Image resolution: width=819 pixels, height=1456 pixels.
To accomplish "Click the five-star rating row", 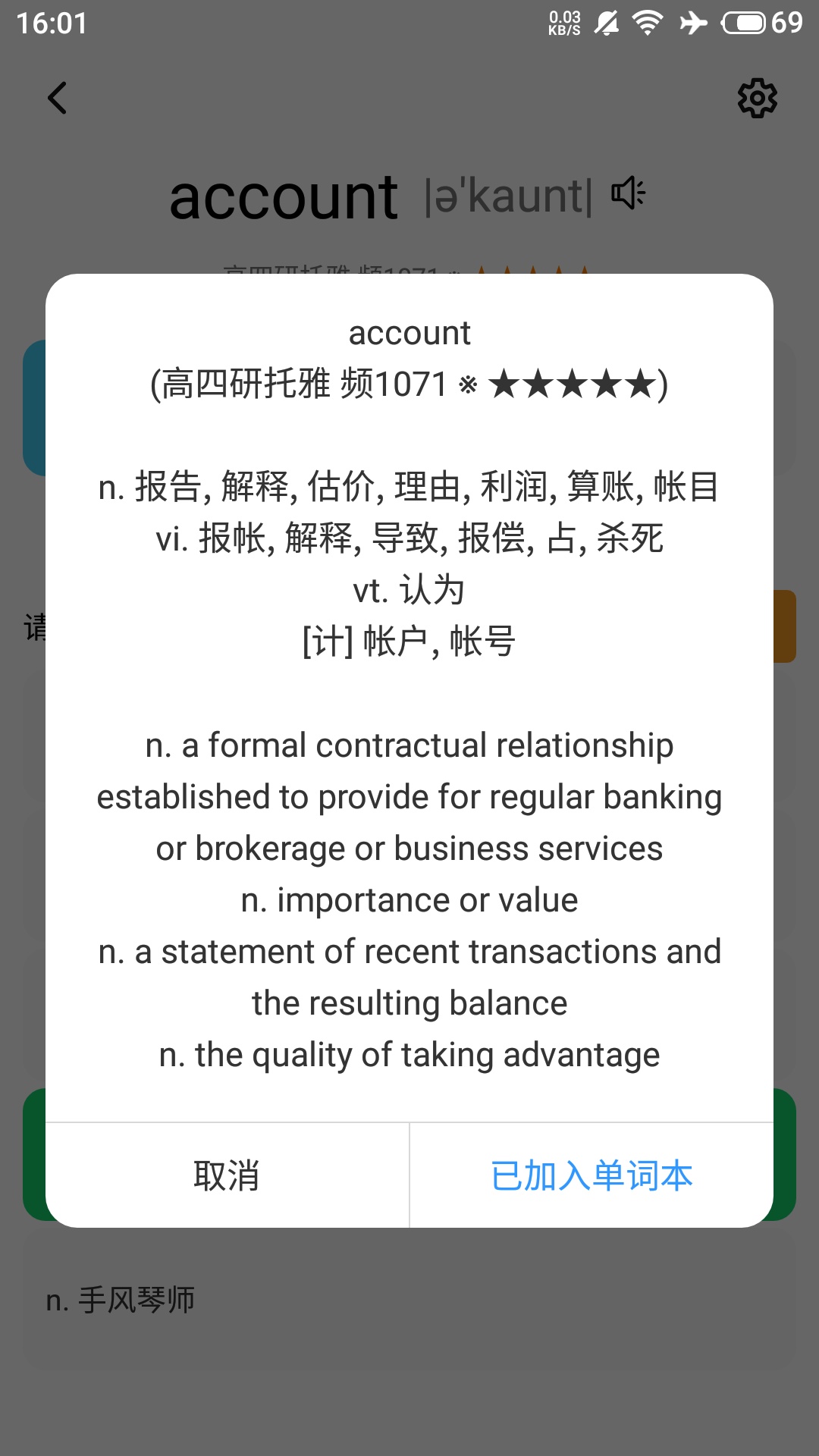I will pos(566,385).
